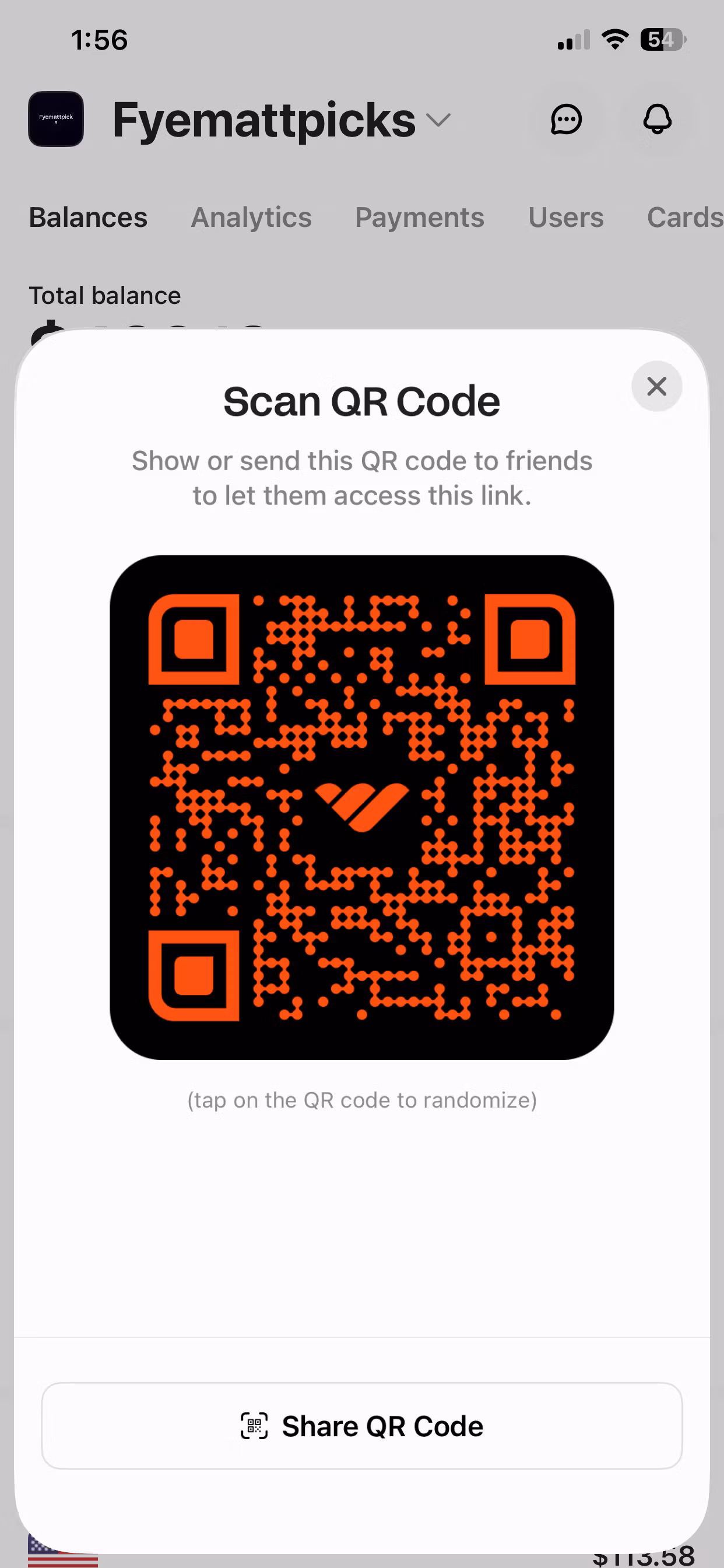Switch to the Cards tab
Screen dimensions: 724x1568
click(x=685, y=218)
